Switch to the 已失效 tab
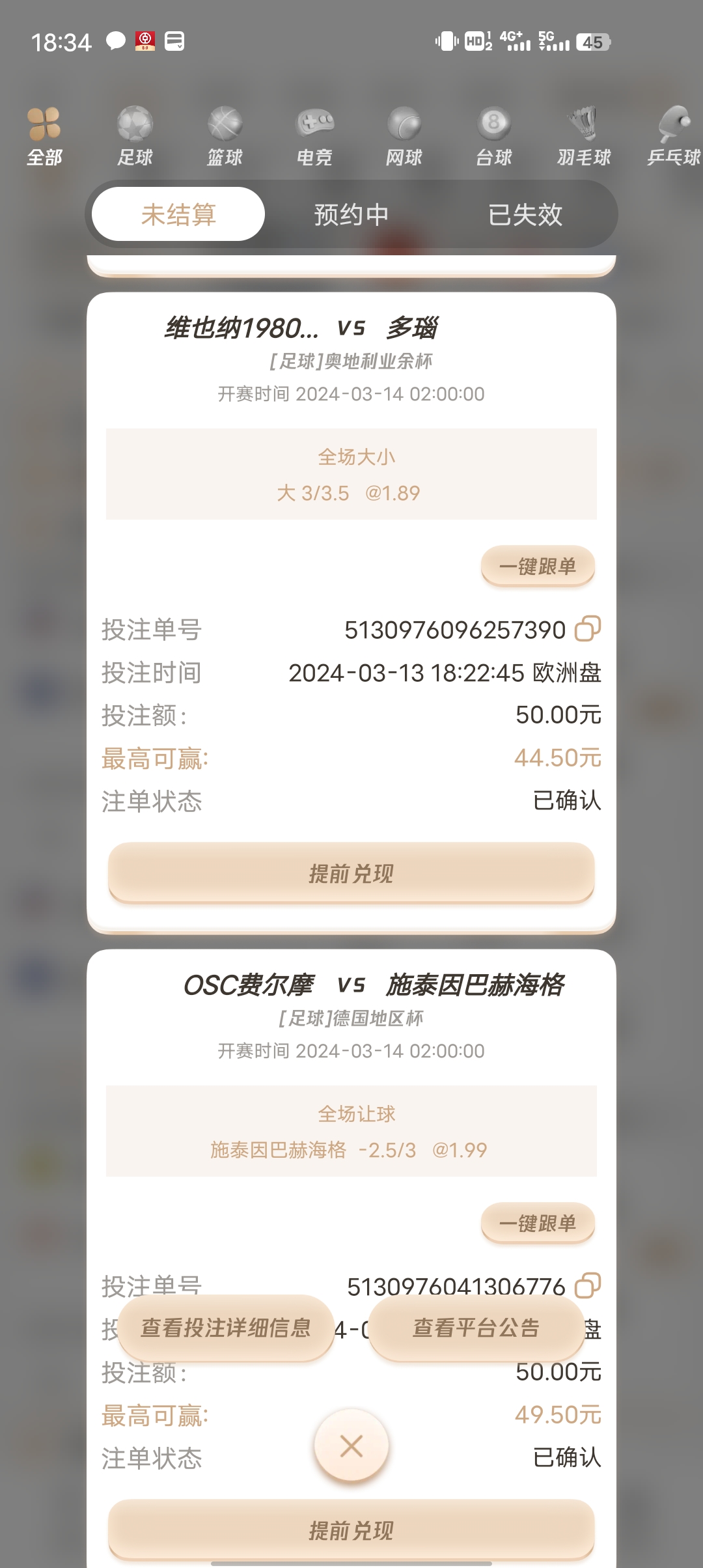 [525, 214]
